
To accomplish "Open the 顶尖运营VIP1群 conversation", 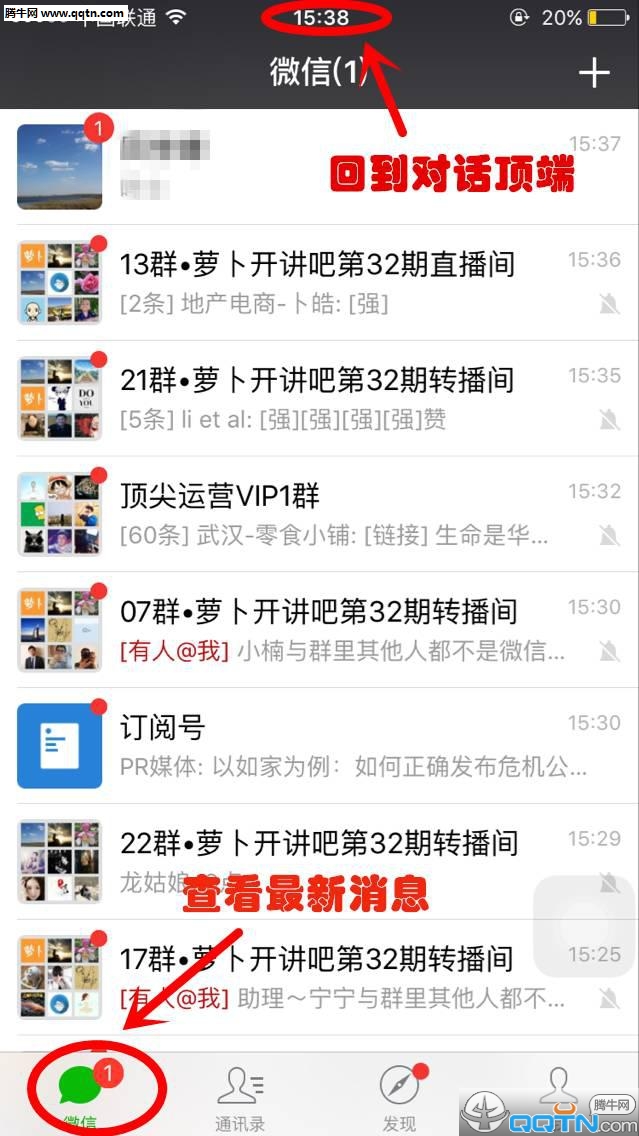I will coord(320,514).
